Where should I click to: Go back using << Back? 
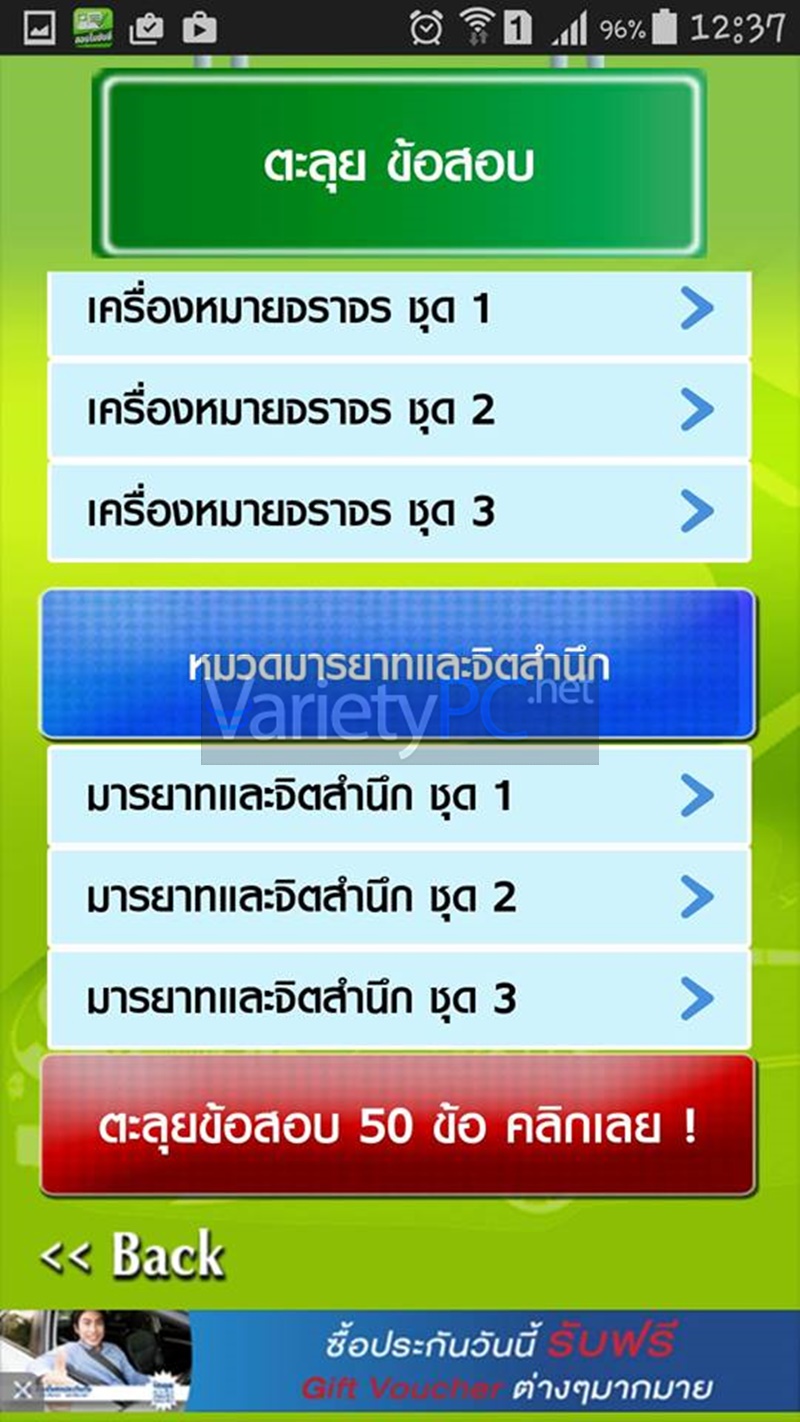[x=132, y=1256]
